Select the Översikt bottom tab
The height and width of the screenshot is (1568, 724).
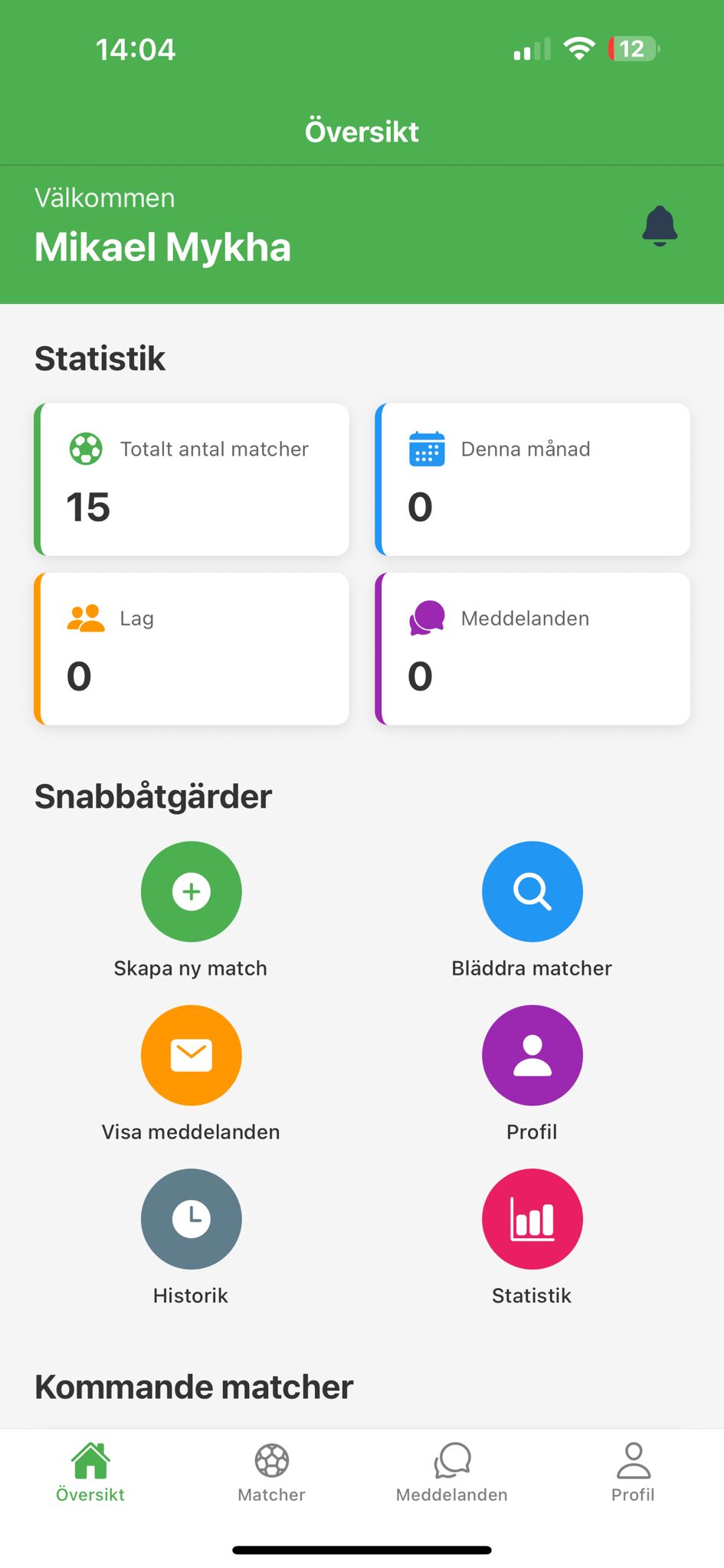[90, 1473]
